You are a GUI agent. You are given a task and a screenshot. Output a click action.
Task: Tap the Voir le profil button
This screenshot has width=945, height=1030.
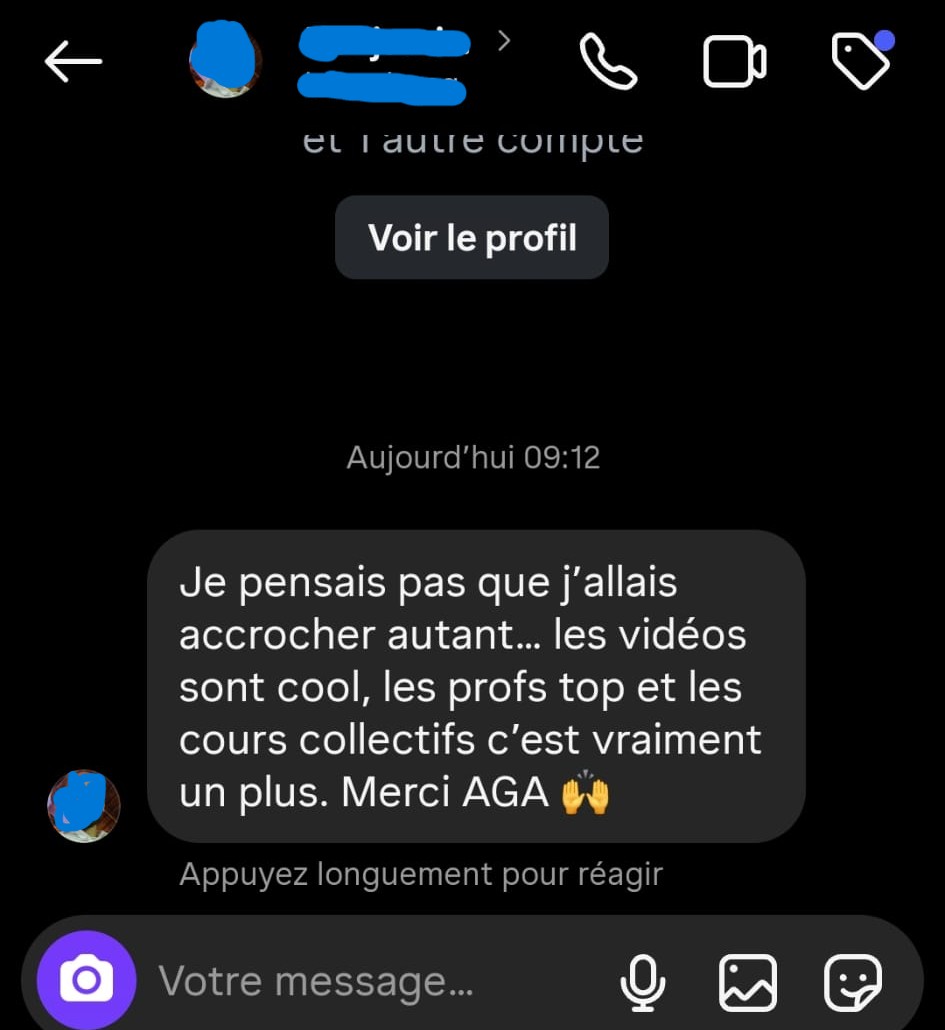(x=472, y=238)
